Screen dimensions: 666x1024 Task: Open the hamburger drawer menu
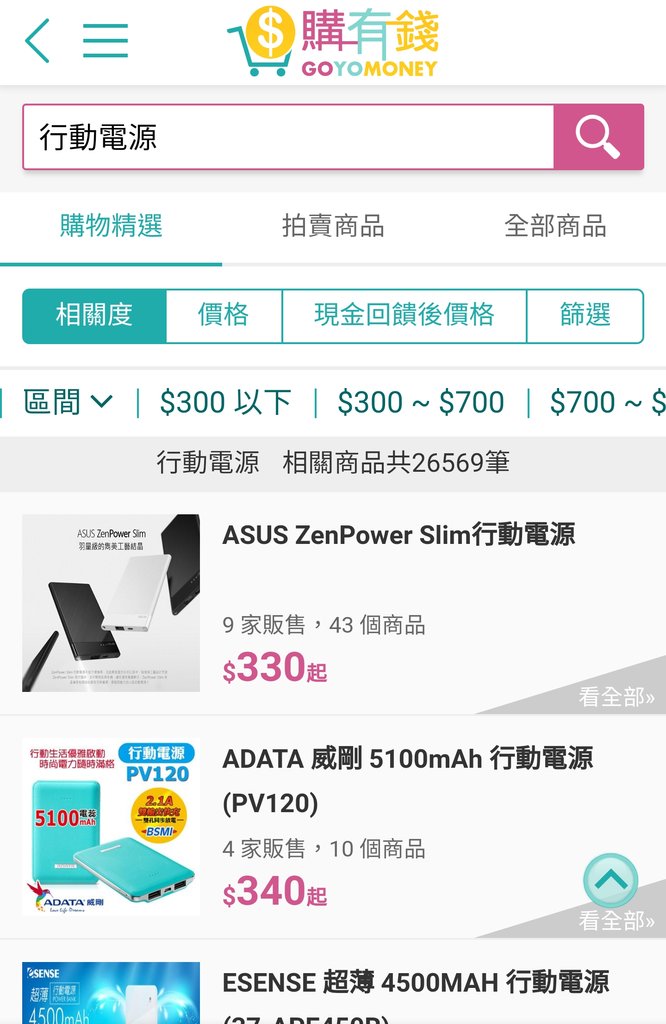pyautogui.click(x=105, y=41)
